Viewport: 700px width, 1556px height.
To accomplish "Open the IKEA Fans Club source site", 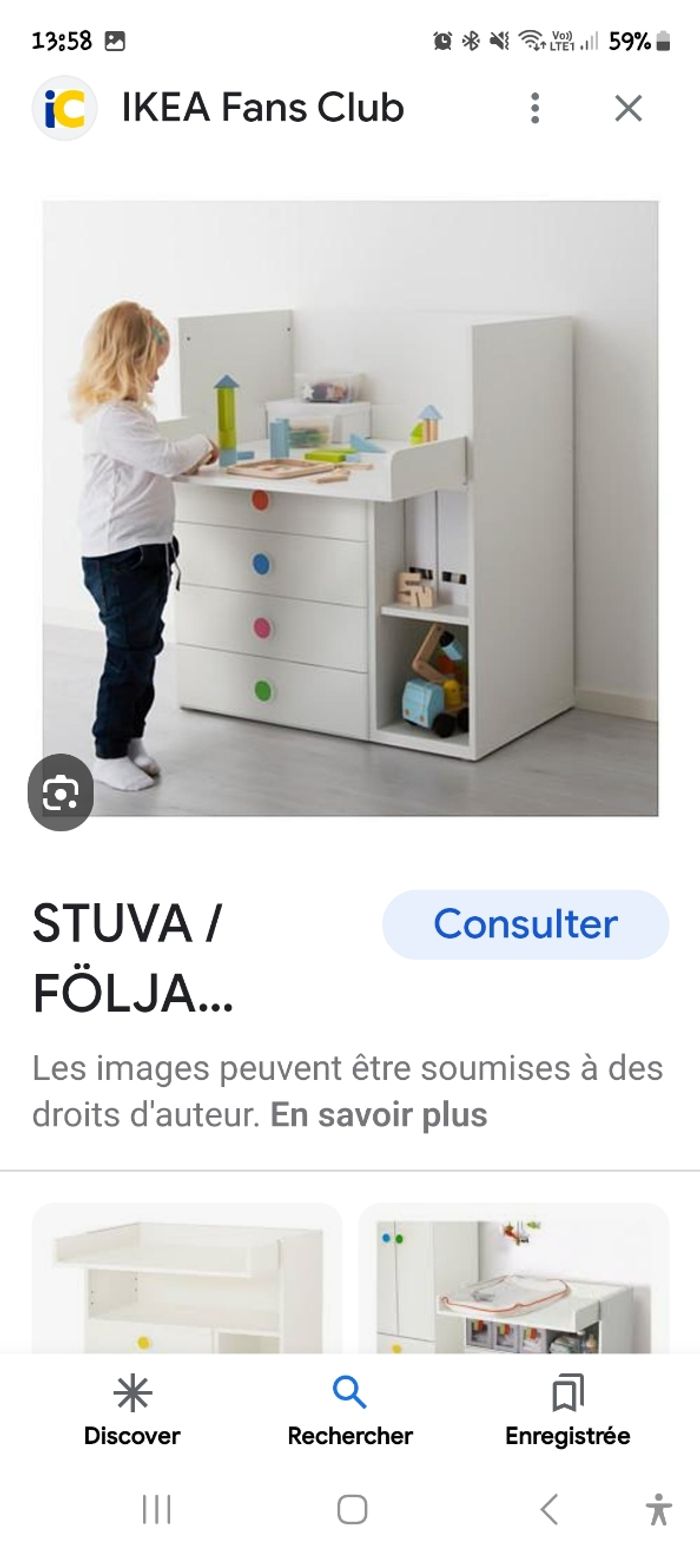I will click(x=262, y=108).
